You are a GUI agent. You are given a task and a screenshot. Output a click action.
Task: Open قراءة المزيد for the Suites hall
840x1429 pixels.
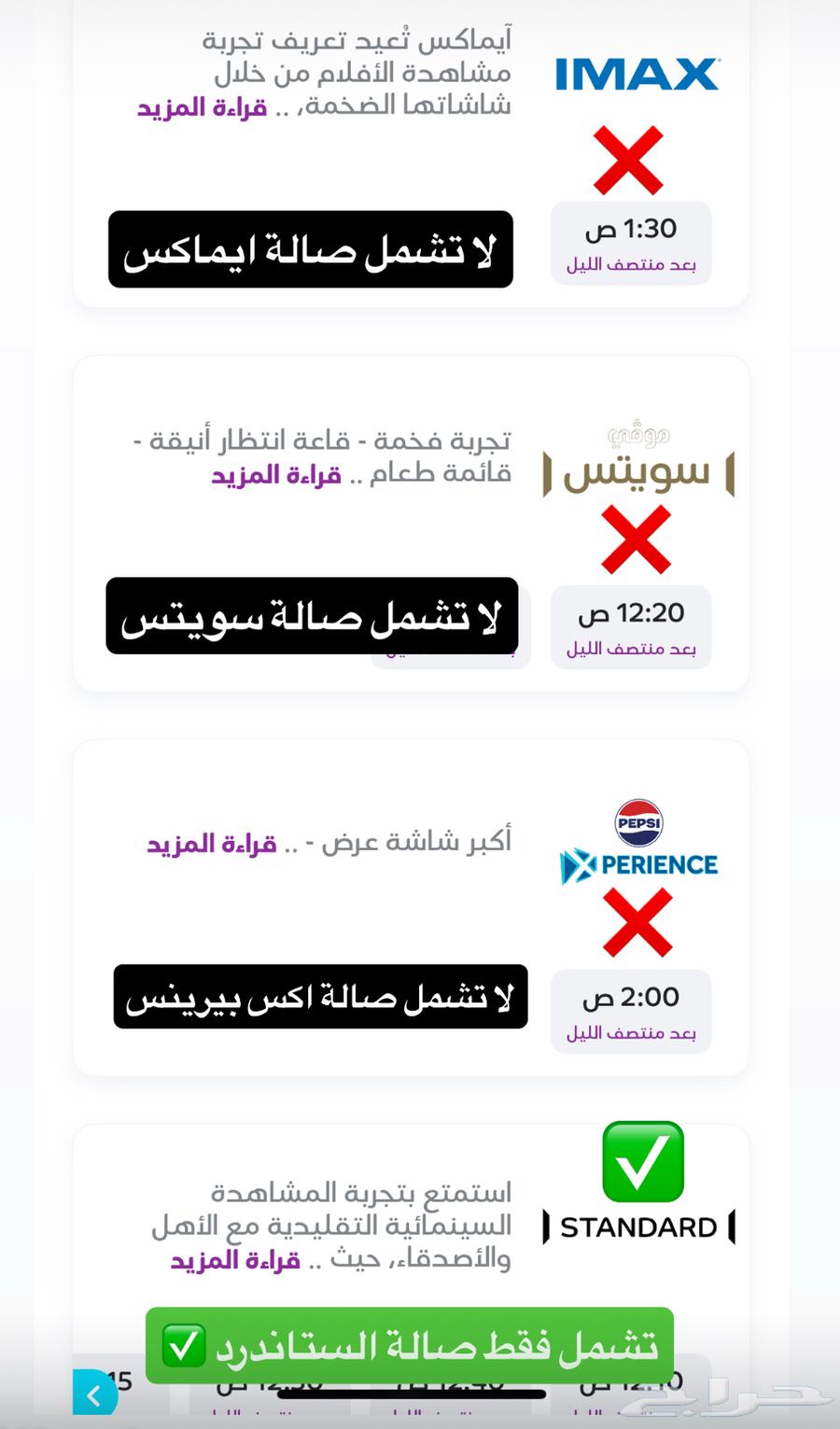(276, 474)
